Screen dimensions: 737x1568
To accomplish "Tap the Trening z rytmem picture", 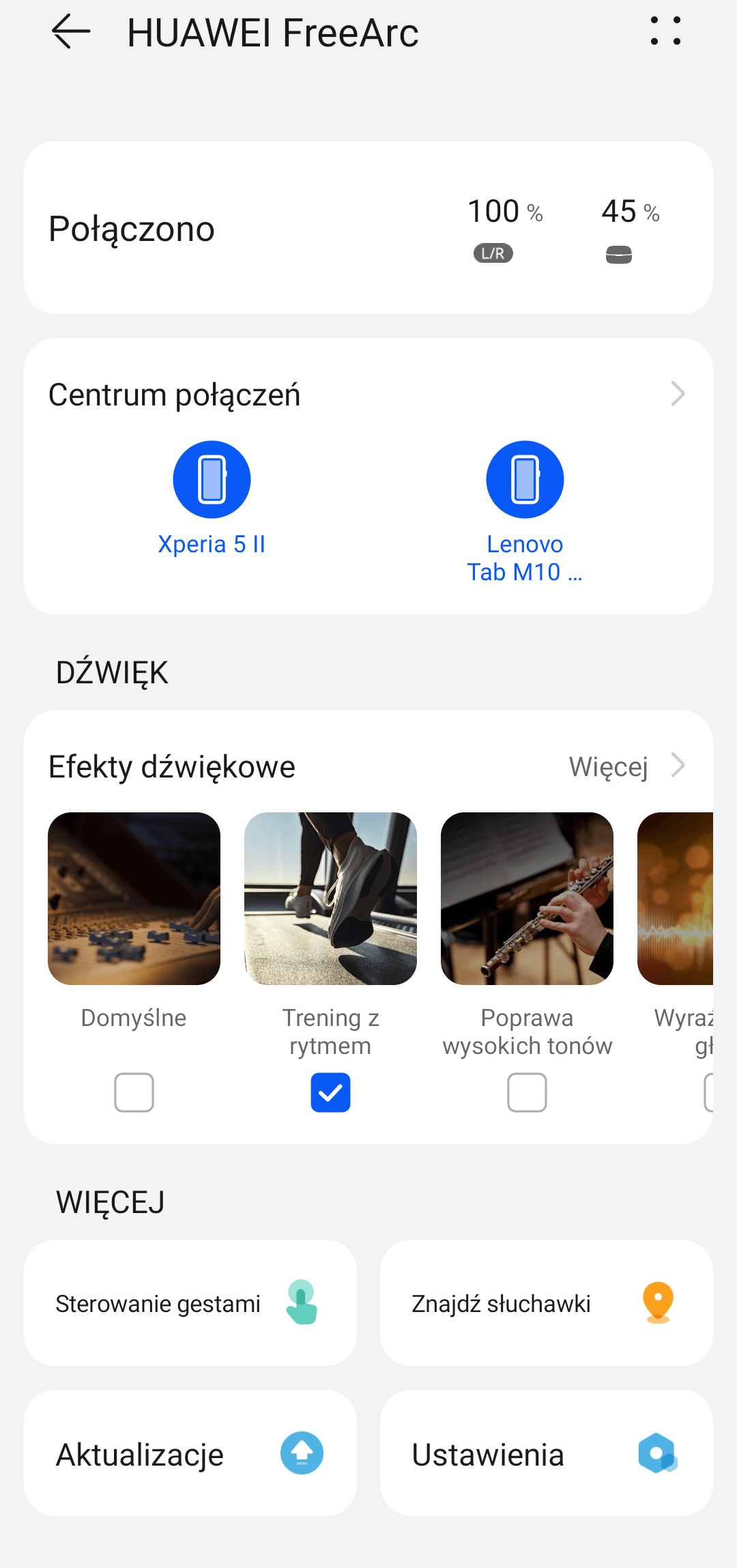I will pyautogui.click(x=330, y=898).
